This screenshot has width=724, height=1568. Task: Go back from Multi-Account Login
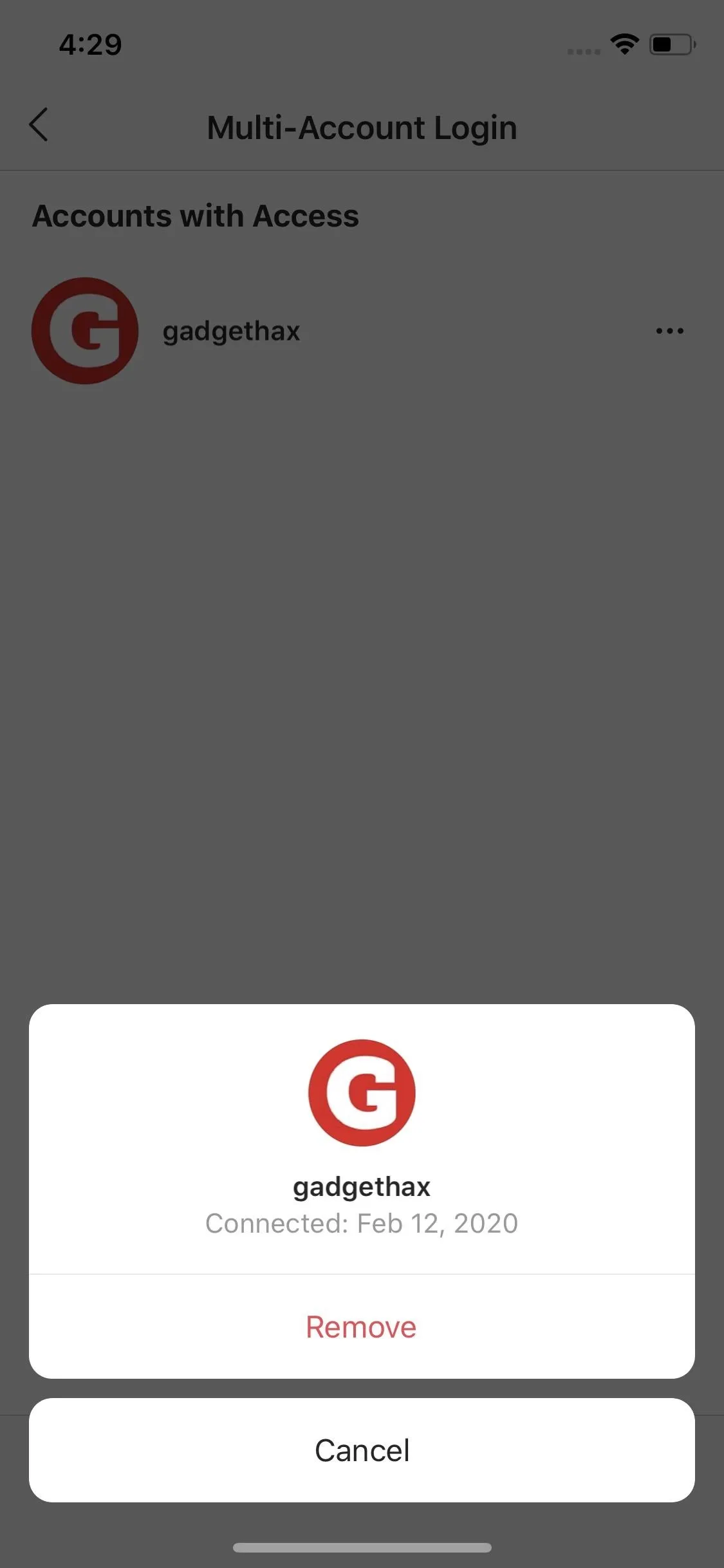[39, 125]
